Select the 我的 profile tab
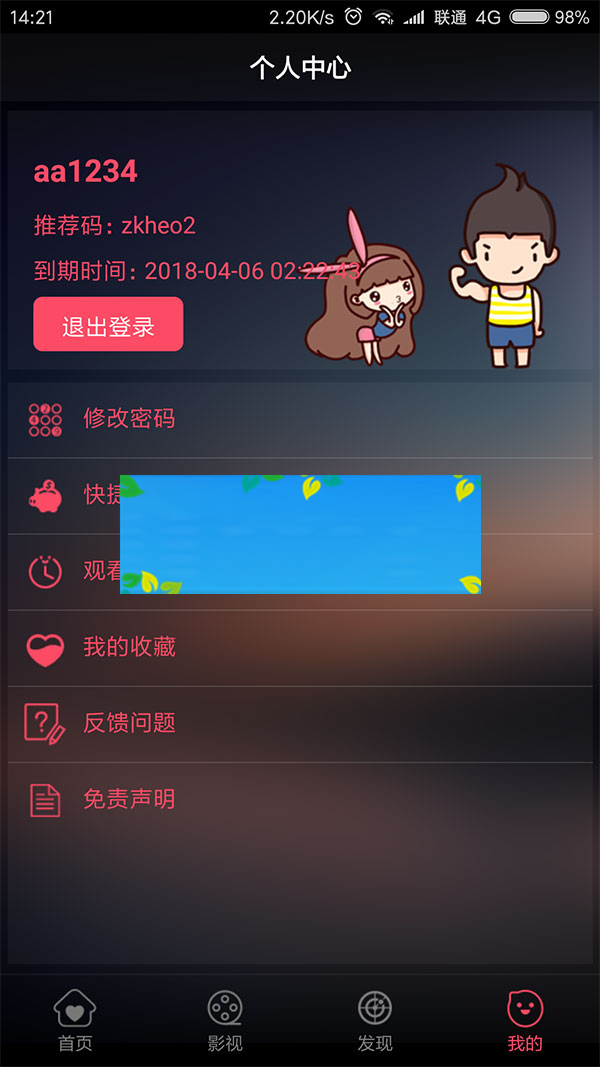This screenshot has width=600, height=1067. pos(525,1020)
